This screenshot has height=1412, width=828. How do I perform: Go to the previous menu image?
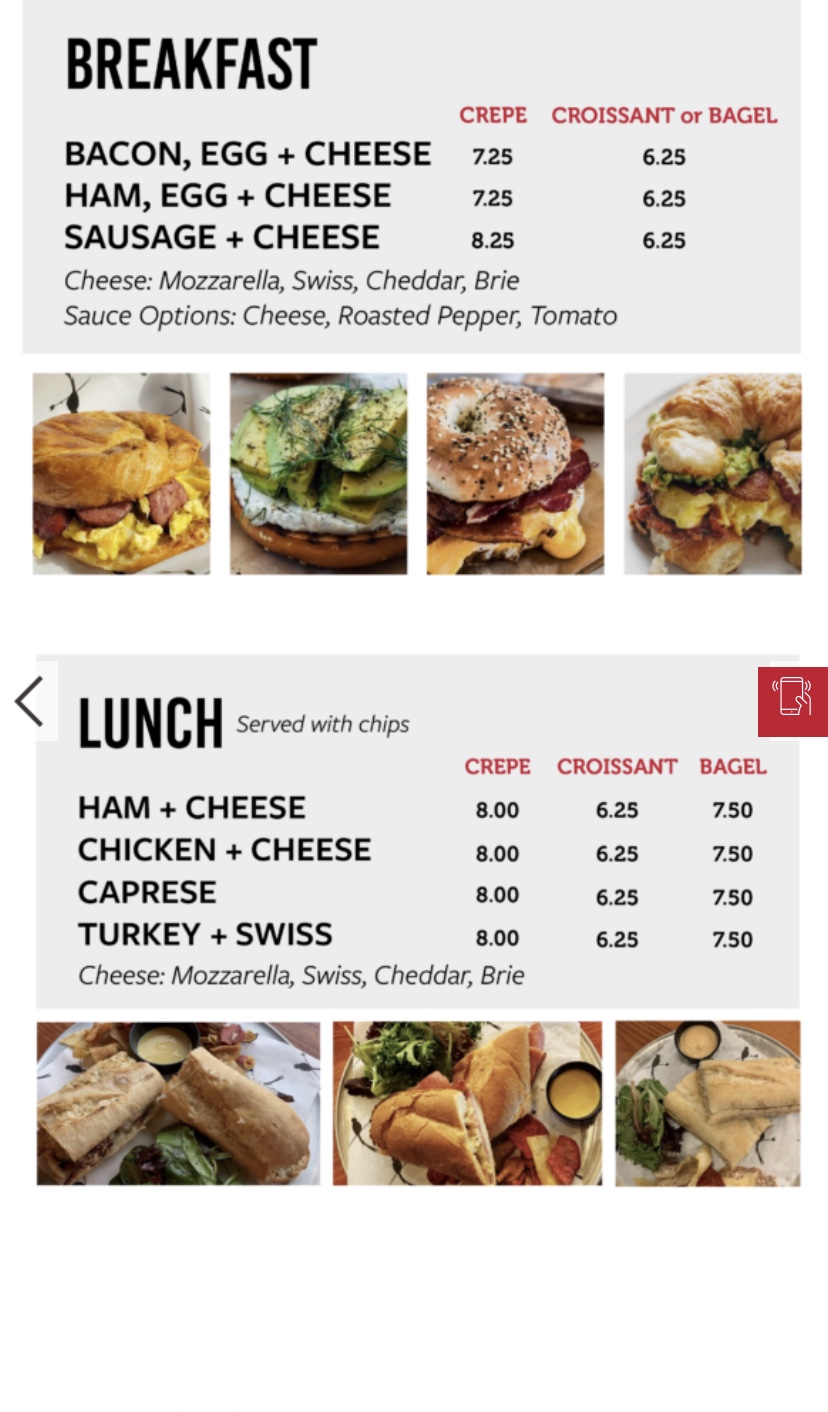(29, 701)
